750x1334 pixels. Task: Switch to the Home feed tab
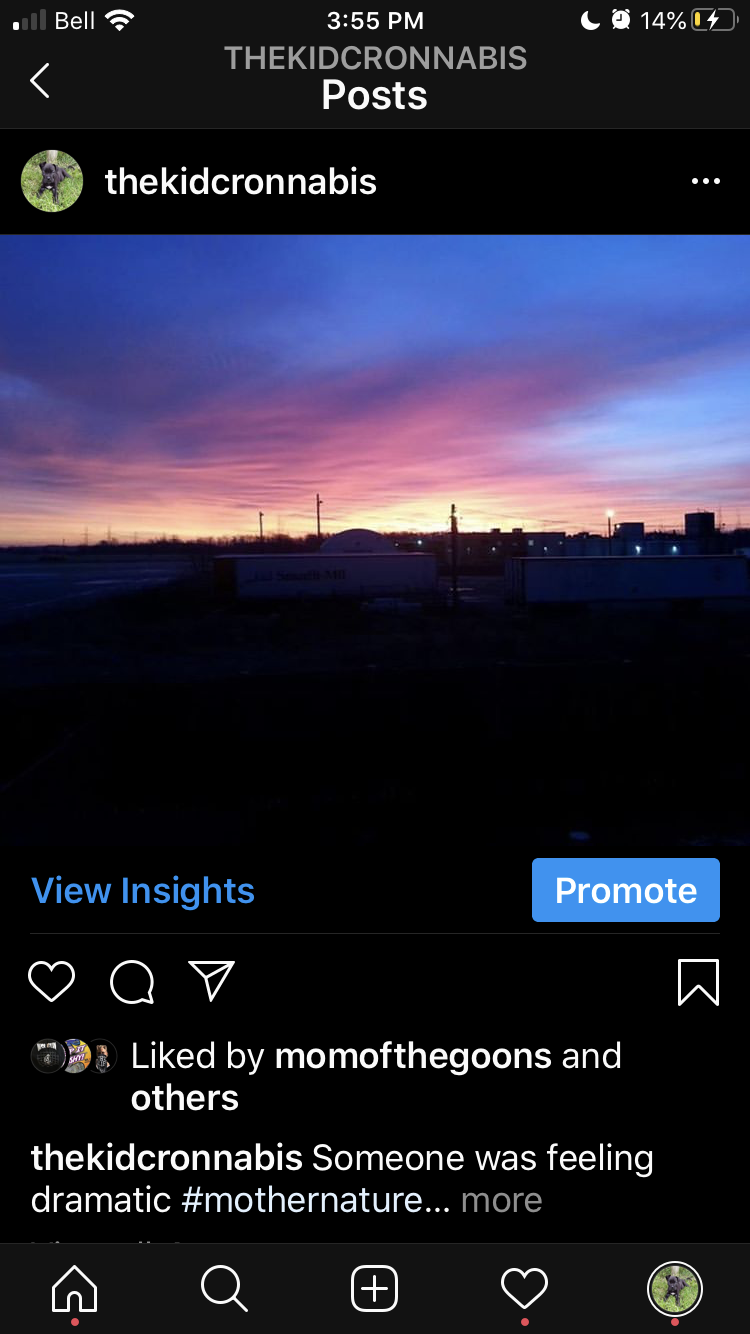(x=75, y=1288)
